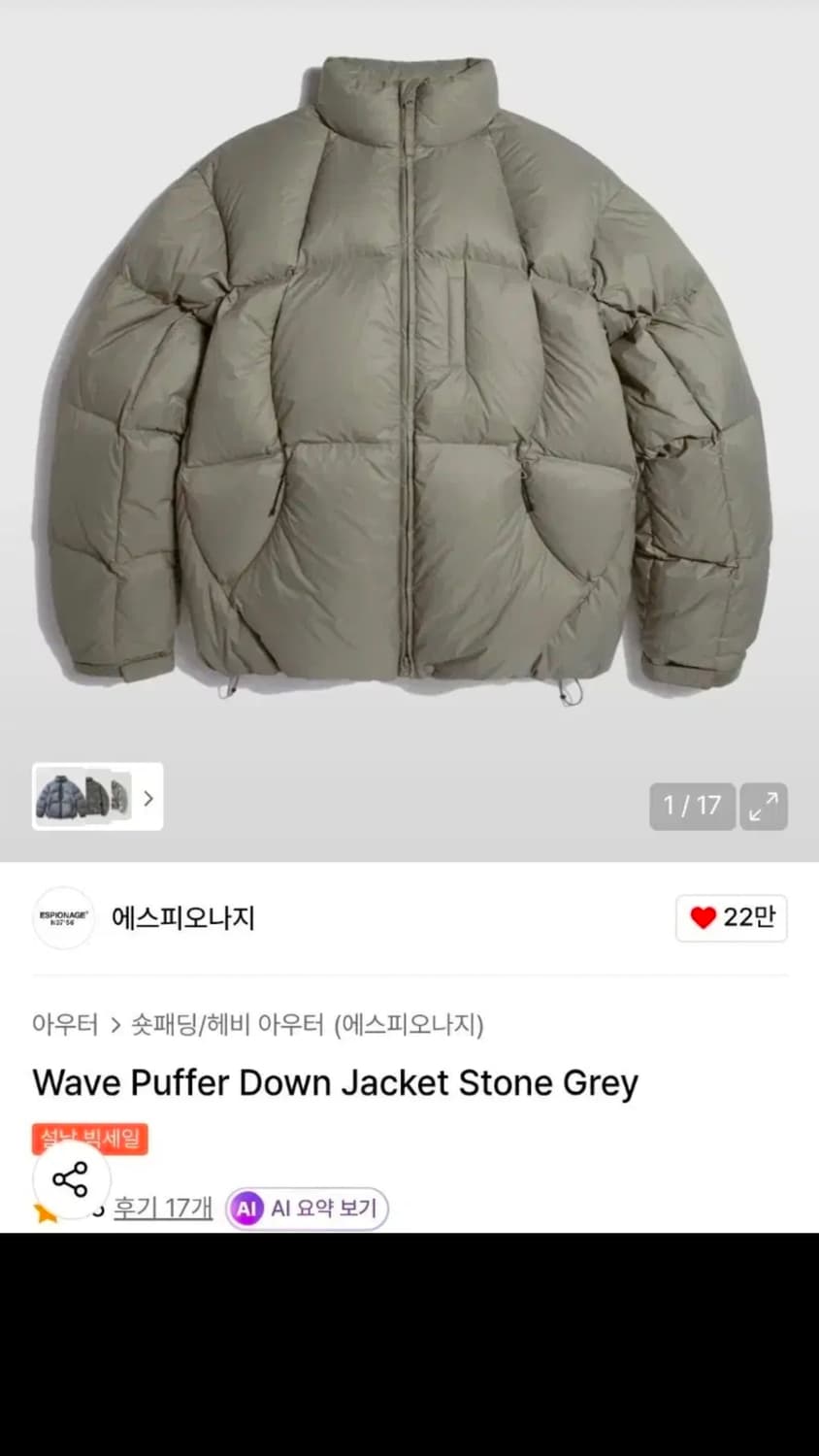Viewport: 819px width, 1456px height.
Task: Tap the 설날 빅세일 sale badge
Action: (x=88, y=1139)
